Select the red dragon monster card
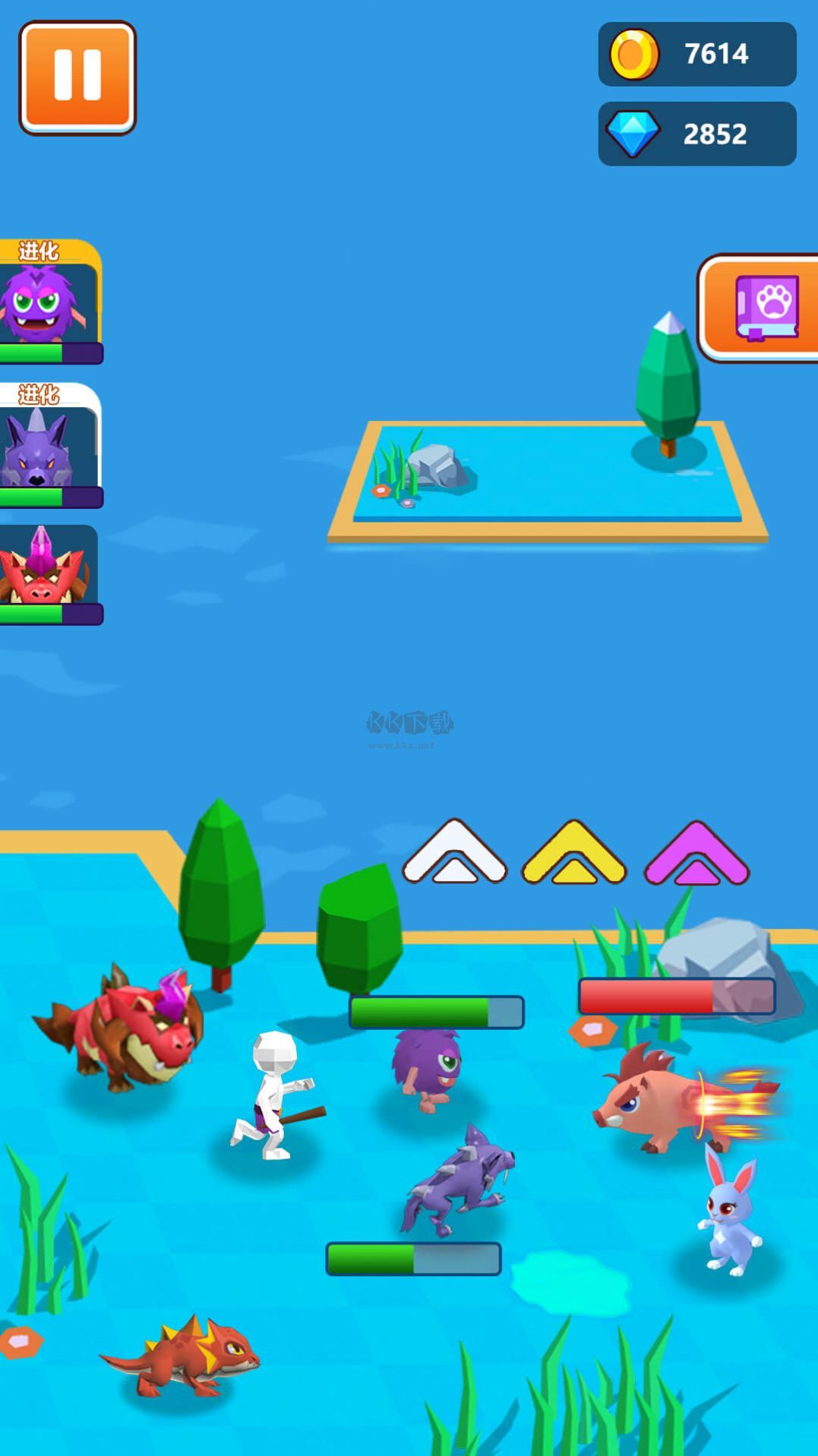 click(x=49, y=573)
